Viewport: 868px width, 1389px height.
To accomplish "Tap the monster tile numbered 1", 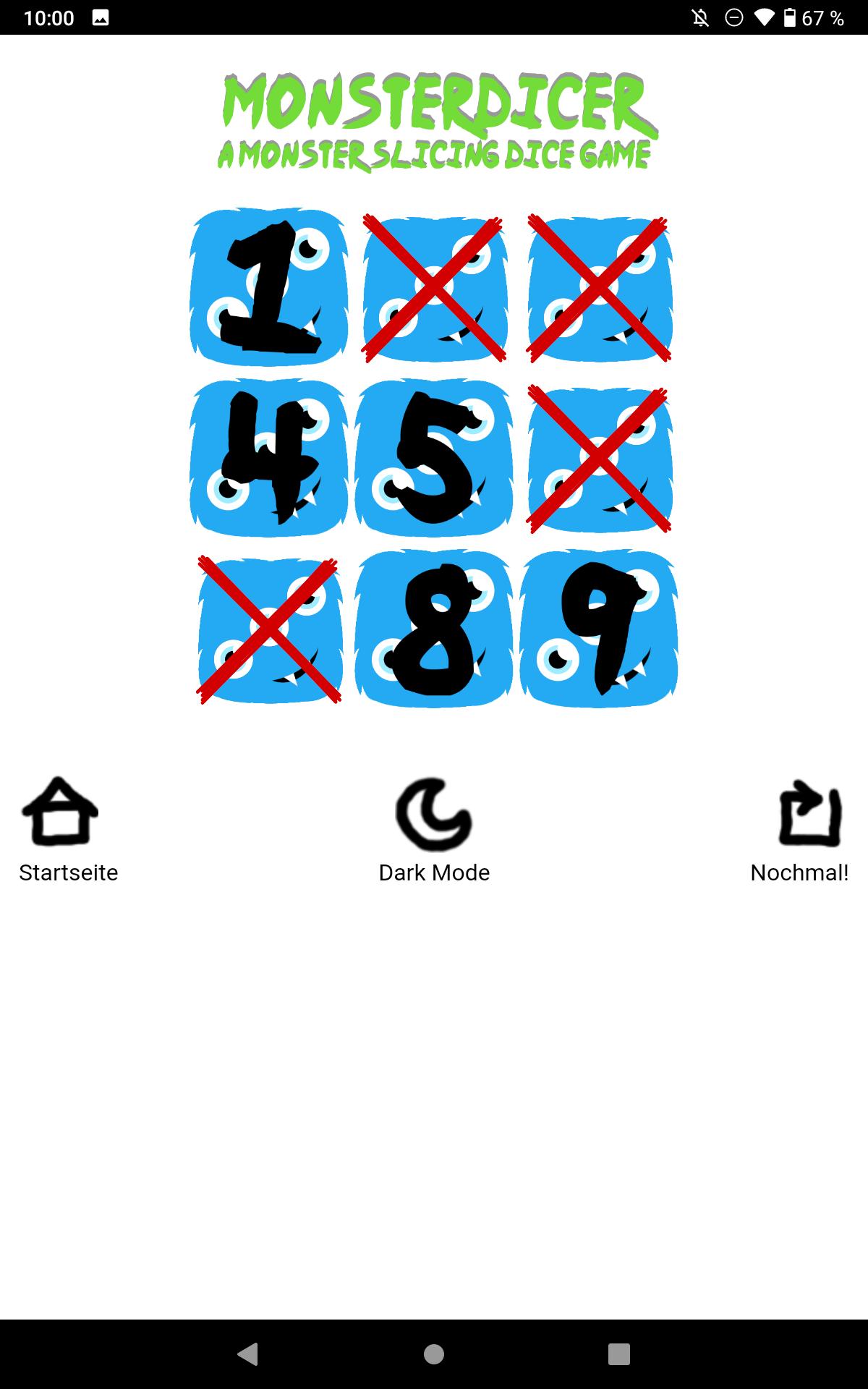I will (268, 287).
